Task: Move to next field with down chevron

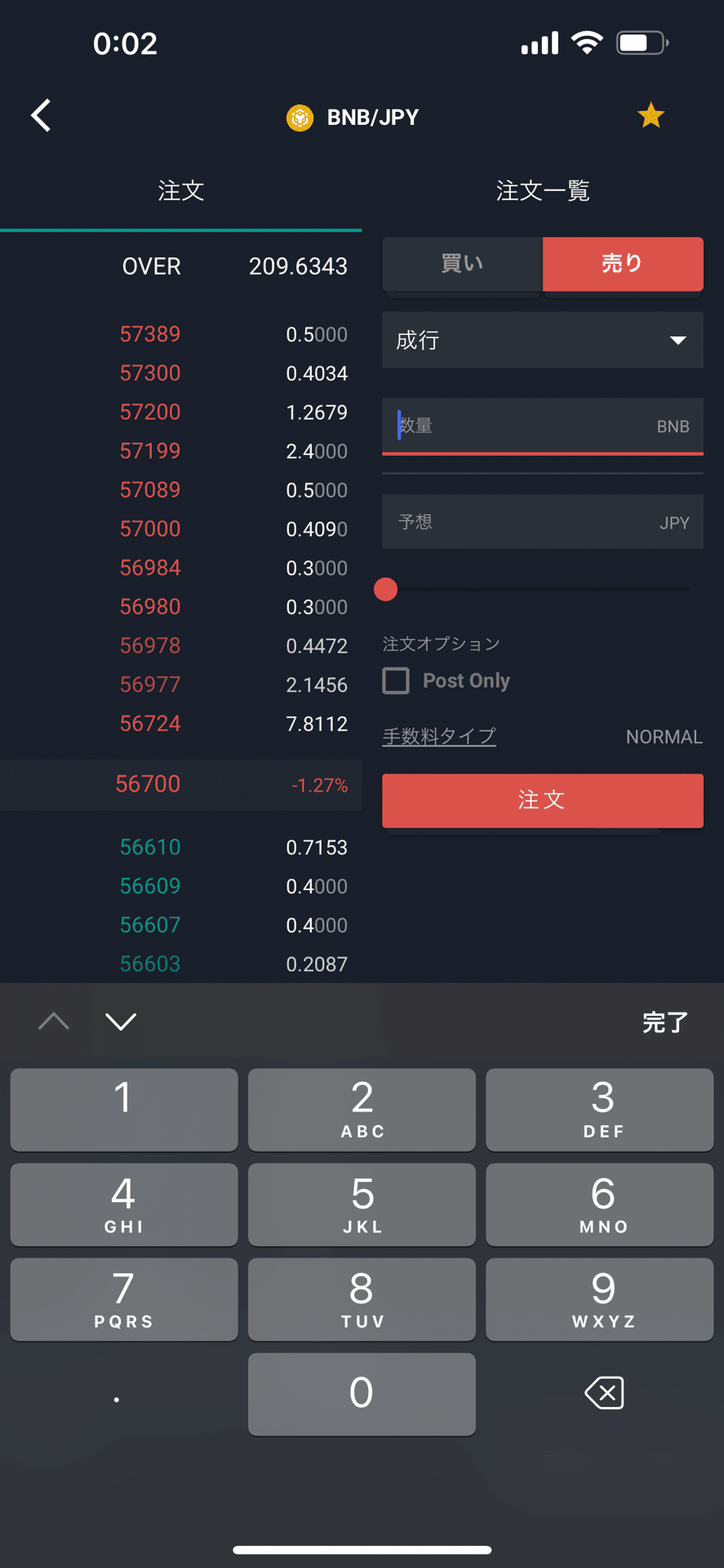Action: click(x=121, y=1022)
